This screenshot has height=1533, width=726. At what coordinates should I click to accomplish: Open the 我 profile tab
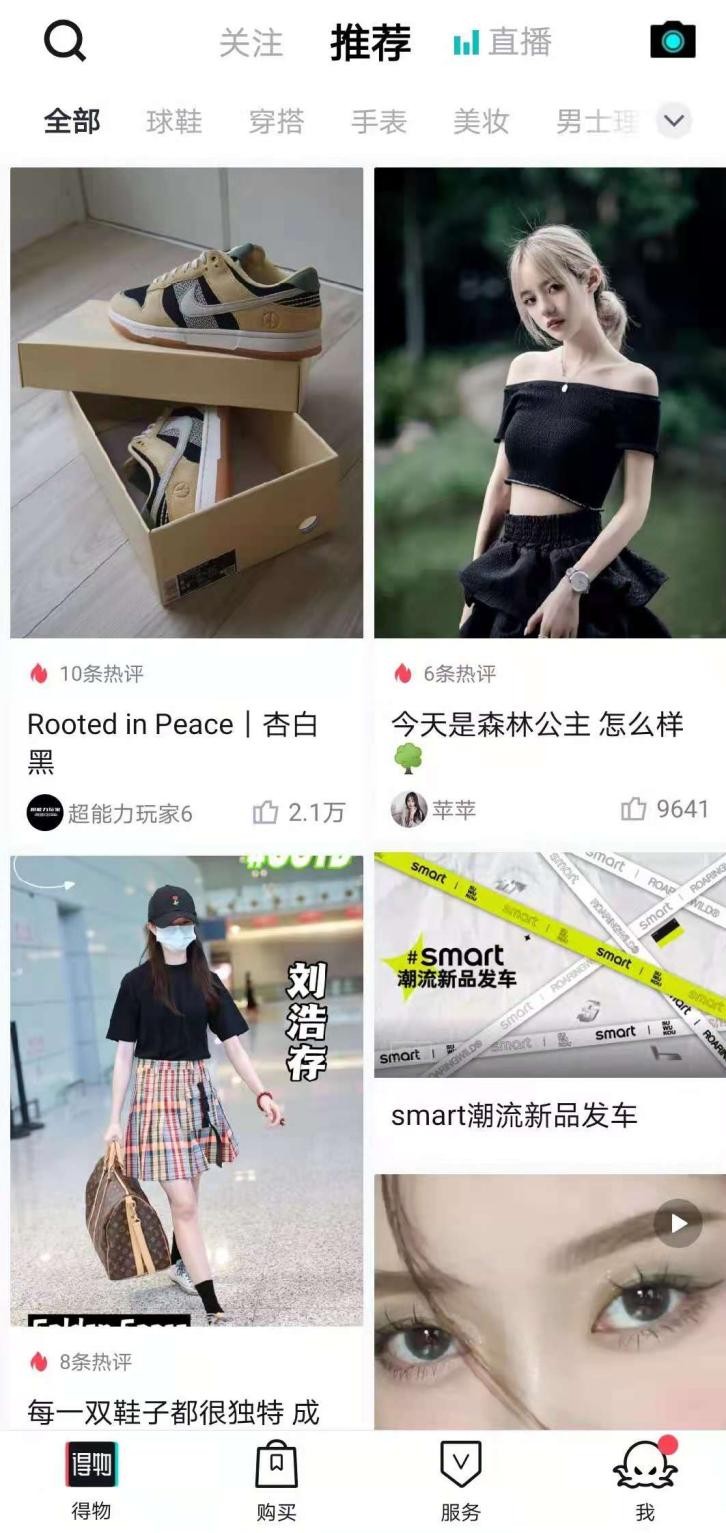tap(645, 1482)
